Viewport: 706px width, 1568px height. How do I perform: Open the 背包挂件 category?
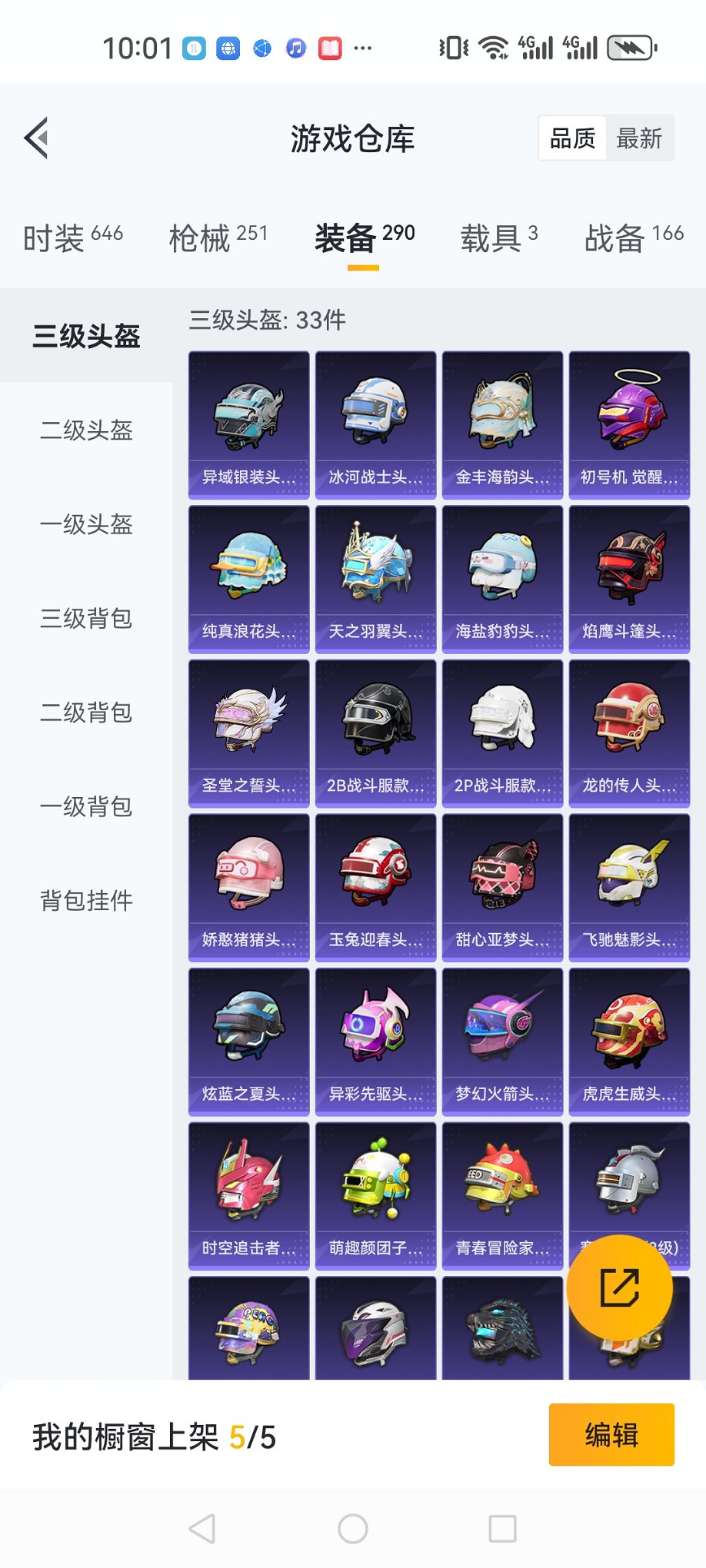86,900
